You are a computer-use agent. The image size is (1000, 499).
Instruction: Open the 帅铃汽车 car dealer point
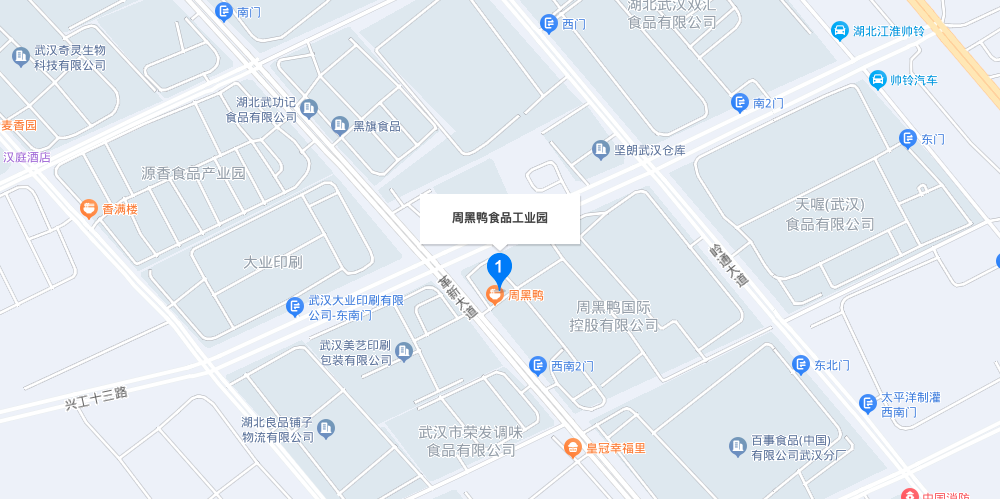pyautogui.click(x=877, y=80)
